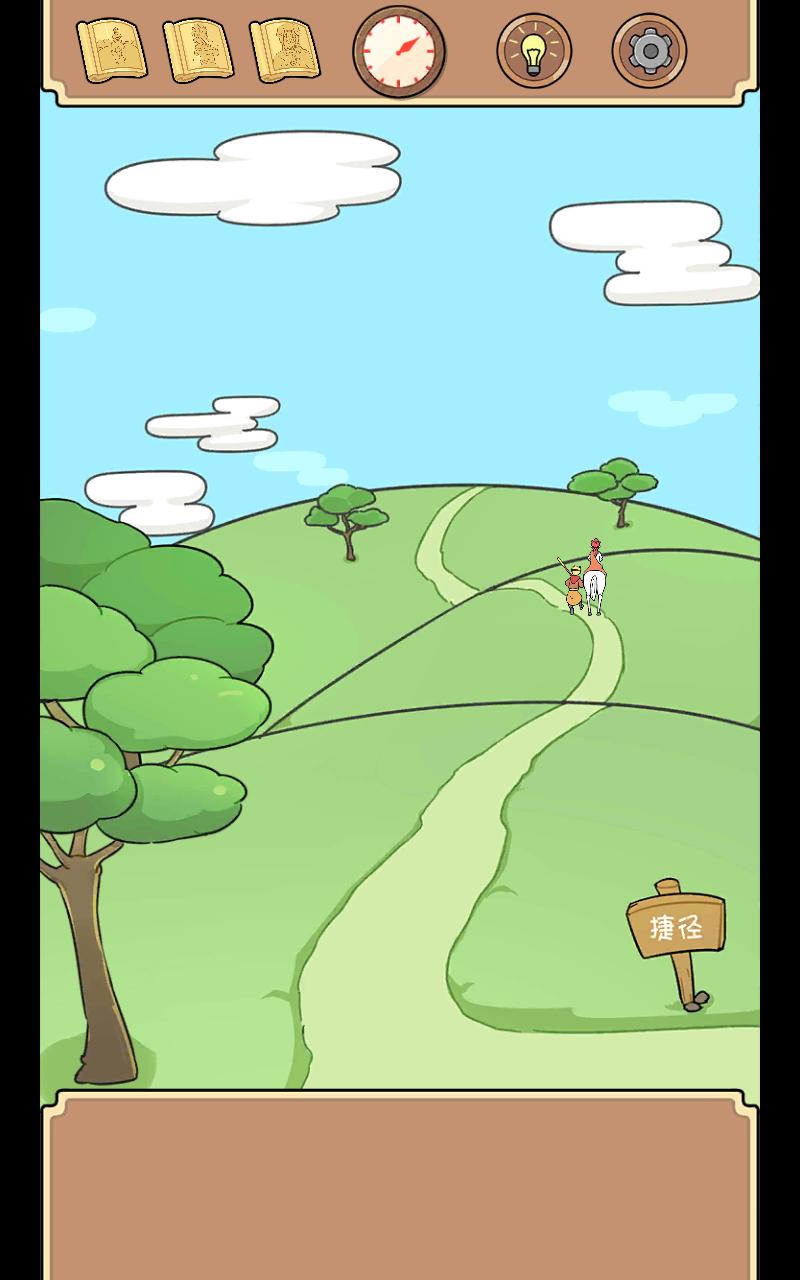This screenshot has width=800, height=1280.
Task: Tap the compass dial
Action: (x=399, y=51)
